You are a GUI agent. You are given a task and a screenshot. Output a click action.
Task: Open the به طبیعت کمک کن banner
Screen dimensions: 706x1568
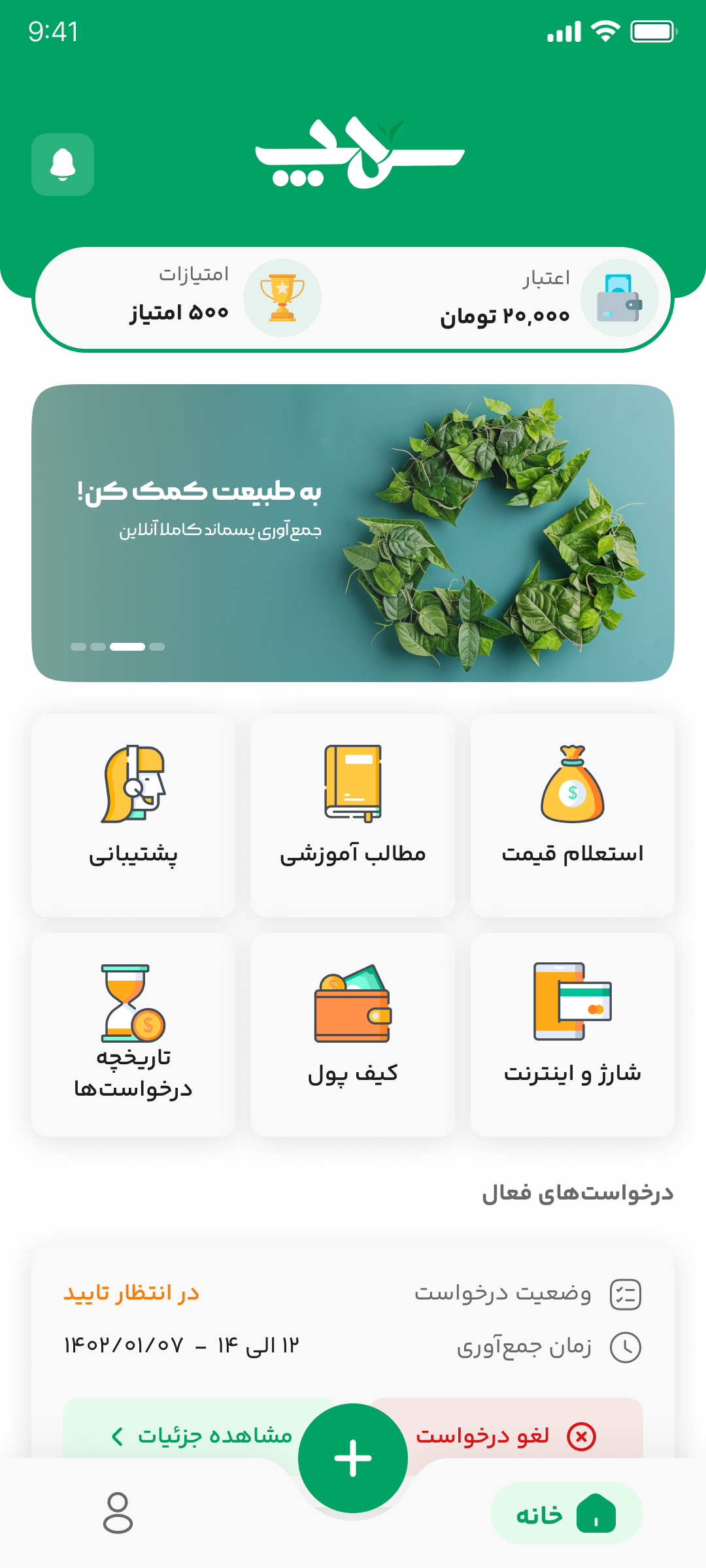[353, 533]
